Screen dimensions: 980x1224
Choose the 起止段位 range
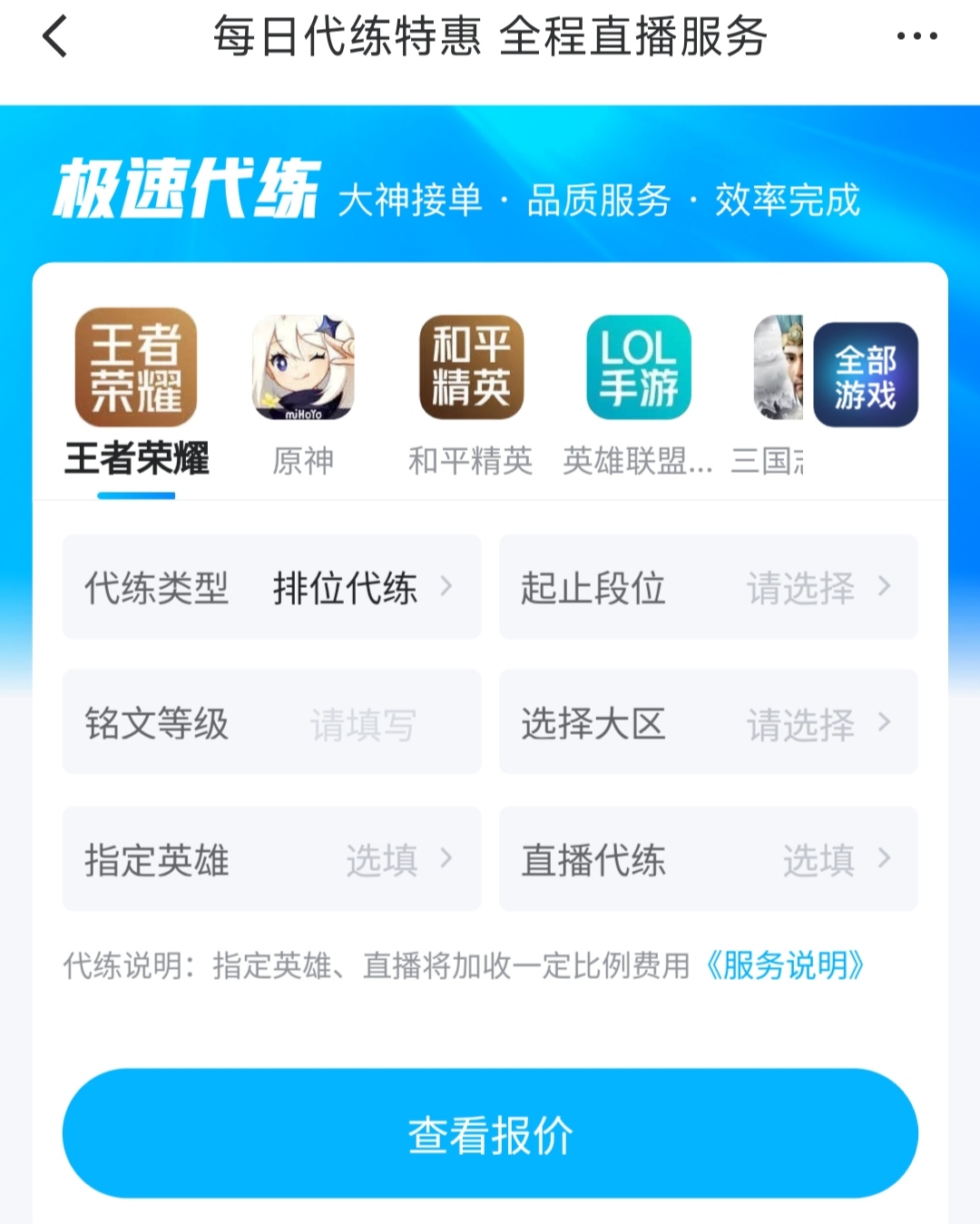708,587
